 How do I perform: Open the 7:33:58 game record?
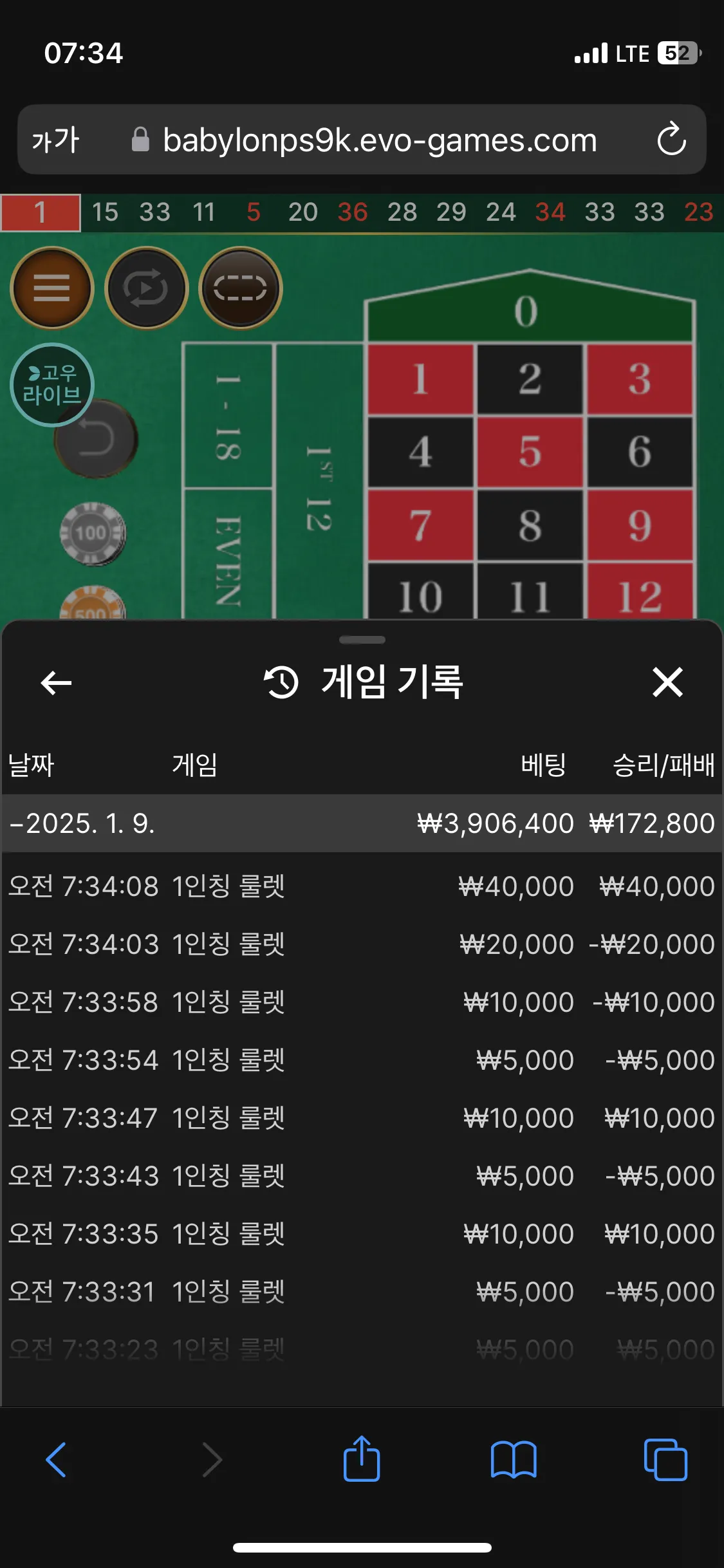coord(360,1002)
